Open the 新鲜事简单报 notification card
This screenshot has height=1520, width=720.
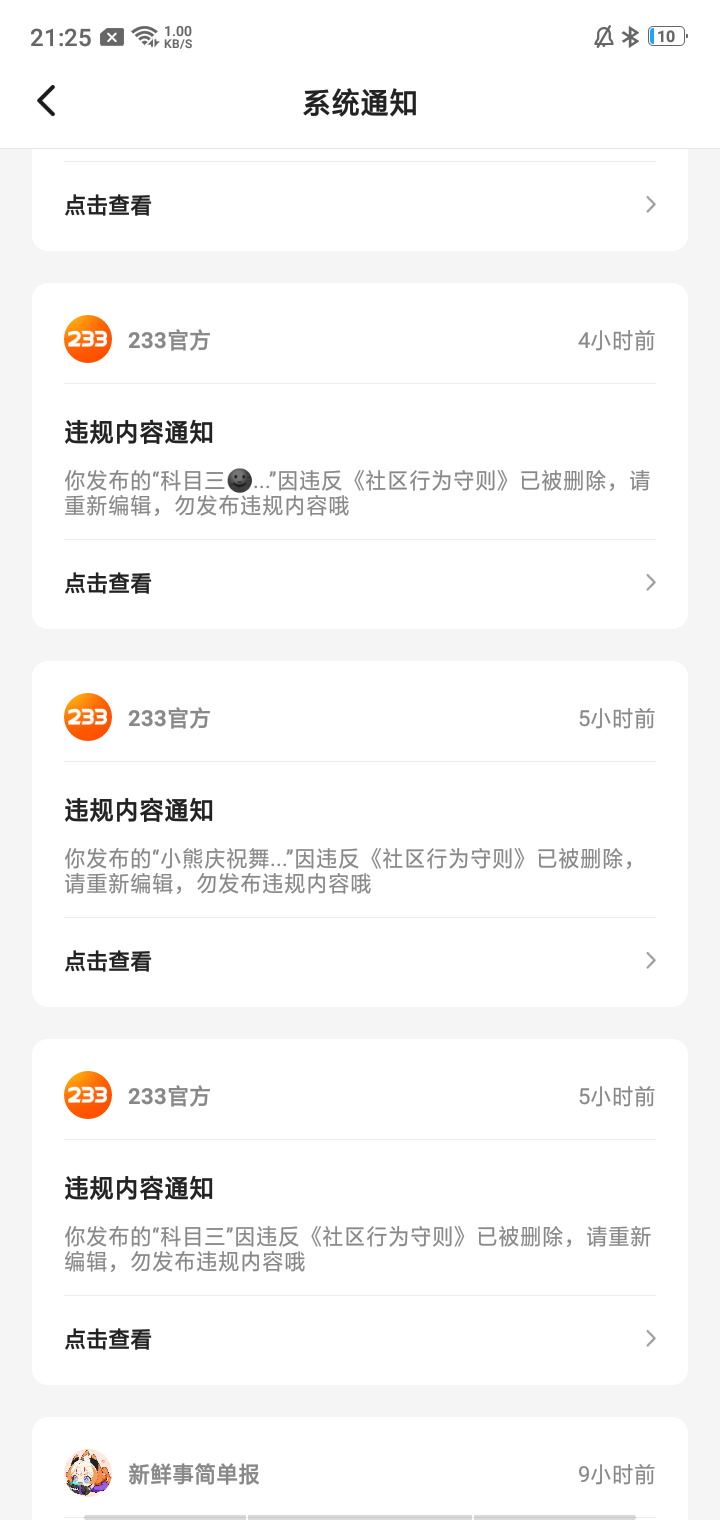360,1473
